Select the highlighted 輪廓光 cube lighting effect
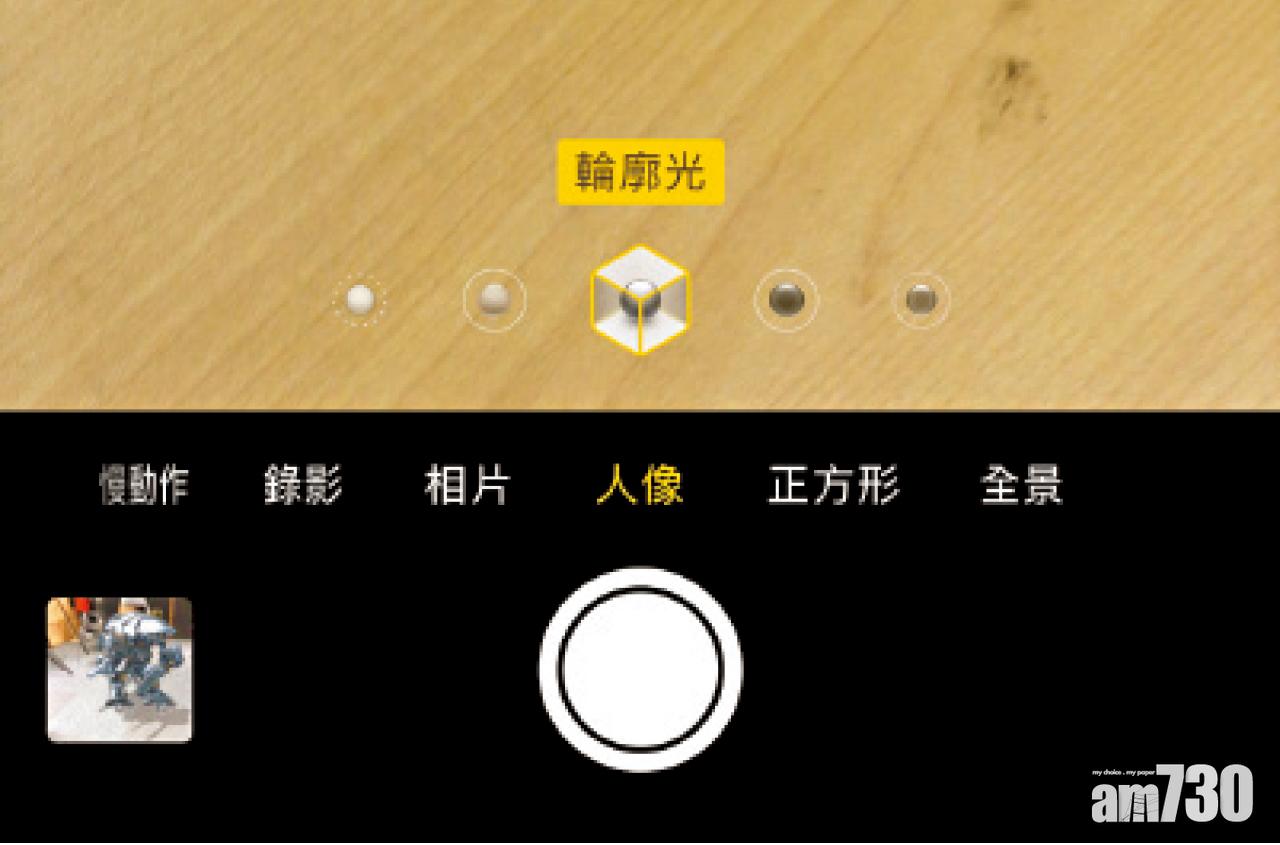 639,299
